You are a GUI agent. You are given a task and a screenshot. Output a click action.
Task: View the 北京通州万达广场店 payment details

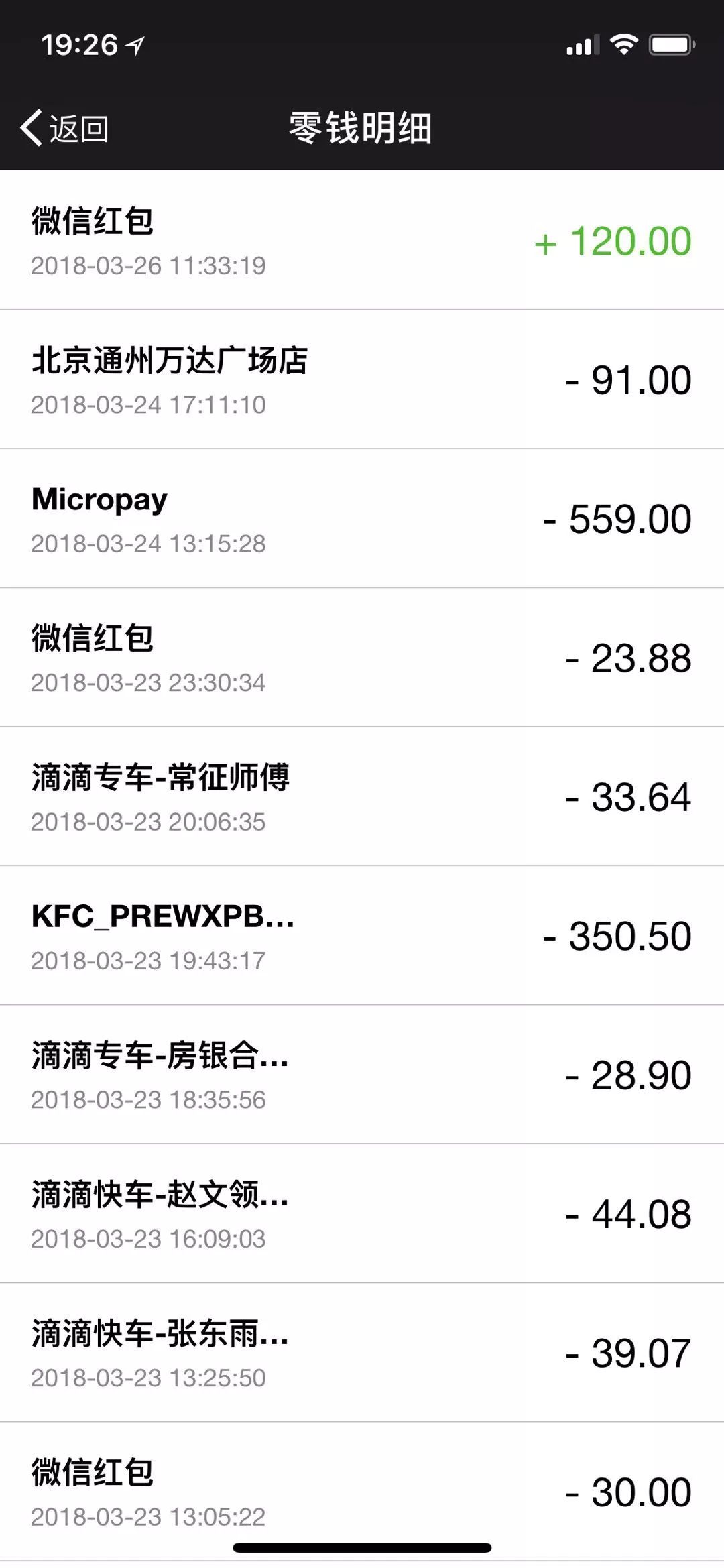362,380
